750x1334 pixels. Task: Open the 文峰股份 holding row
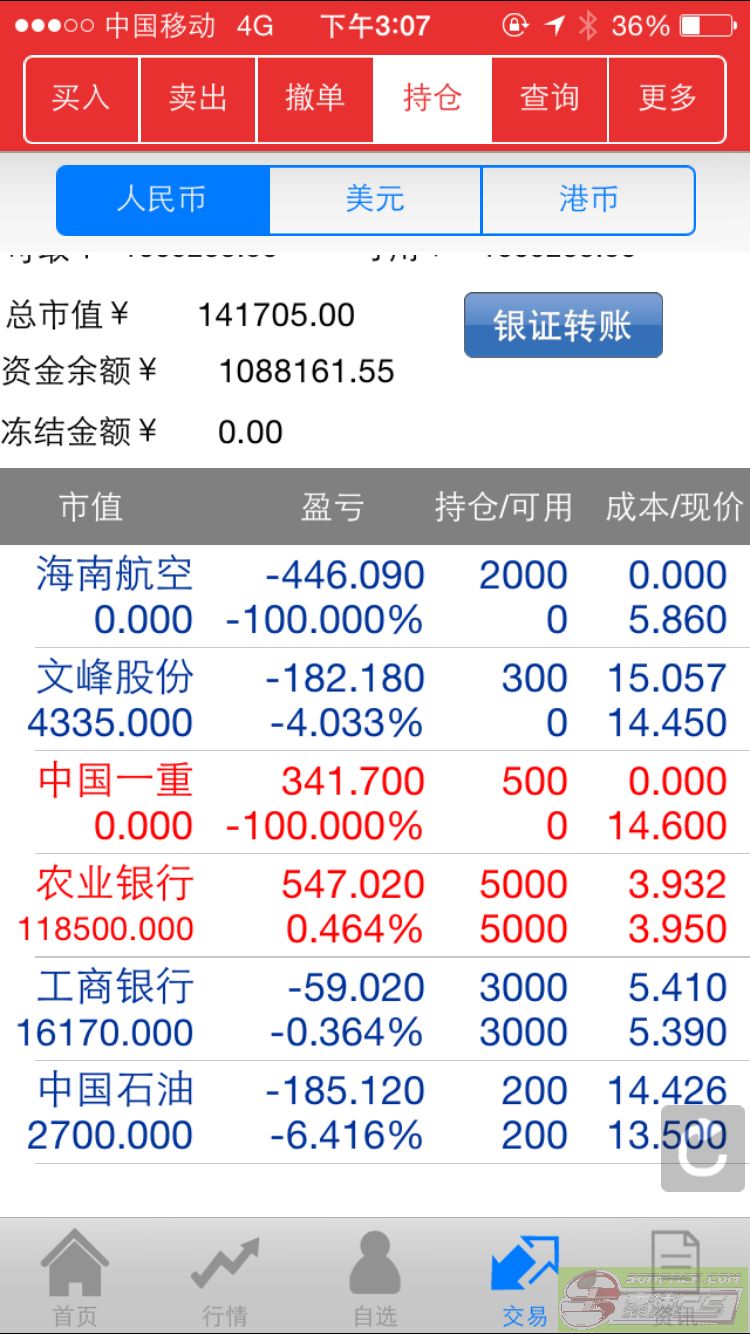[375, 700]
